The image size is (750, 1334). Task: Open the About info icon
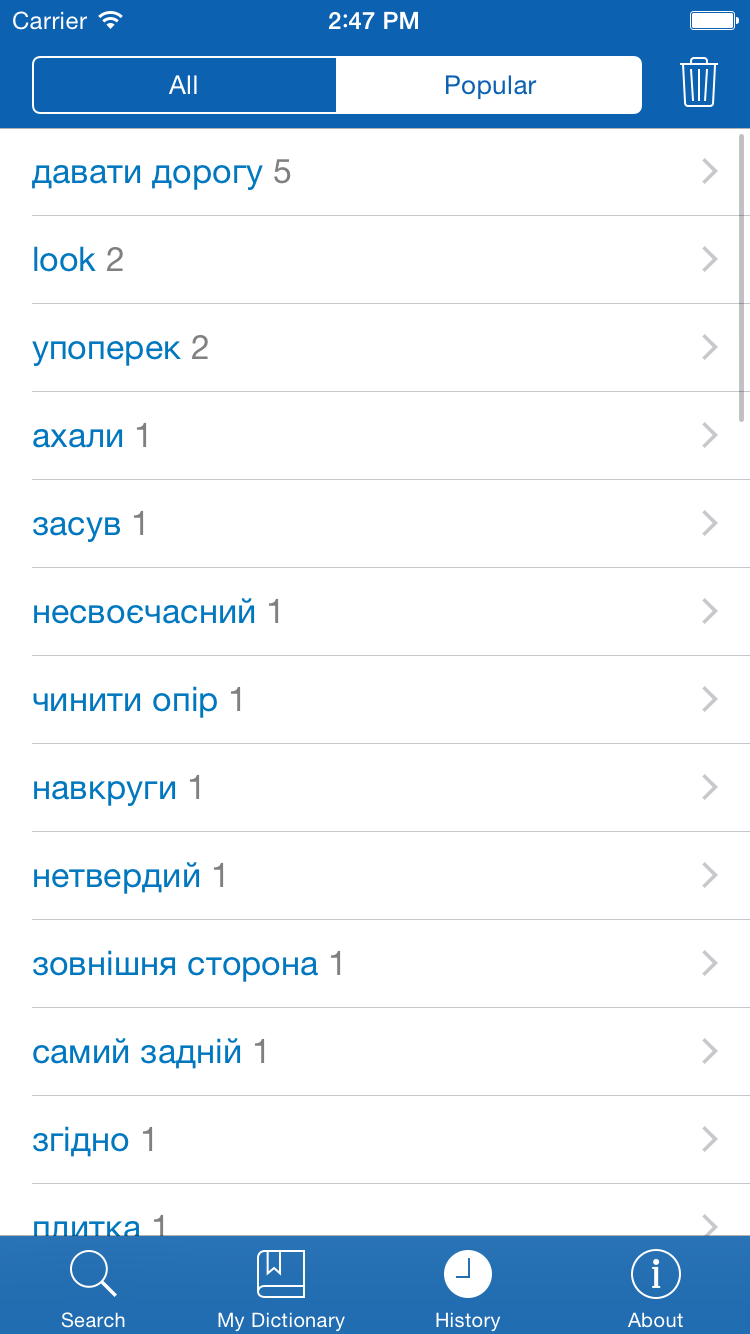tap(655, 1273)
